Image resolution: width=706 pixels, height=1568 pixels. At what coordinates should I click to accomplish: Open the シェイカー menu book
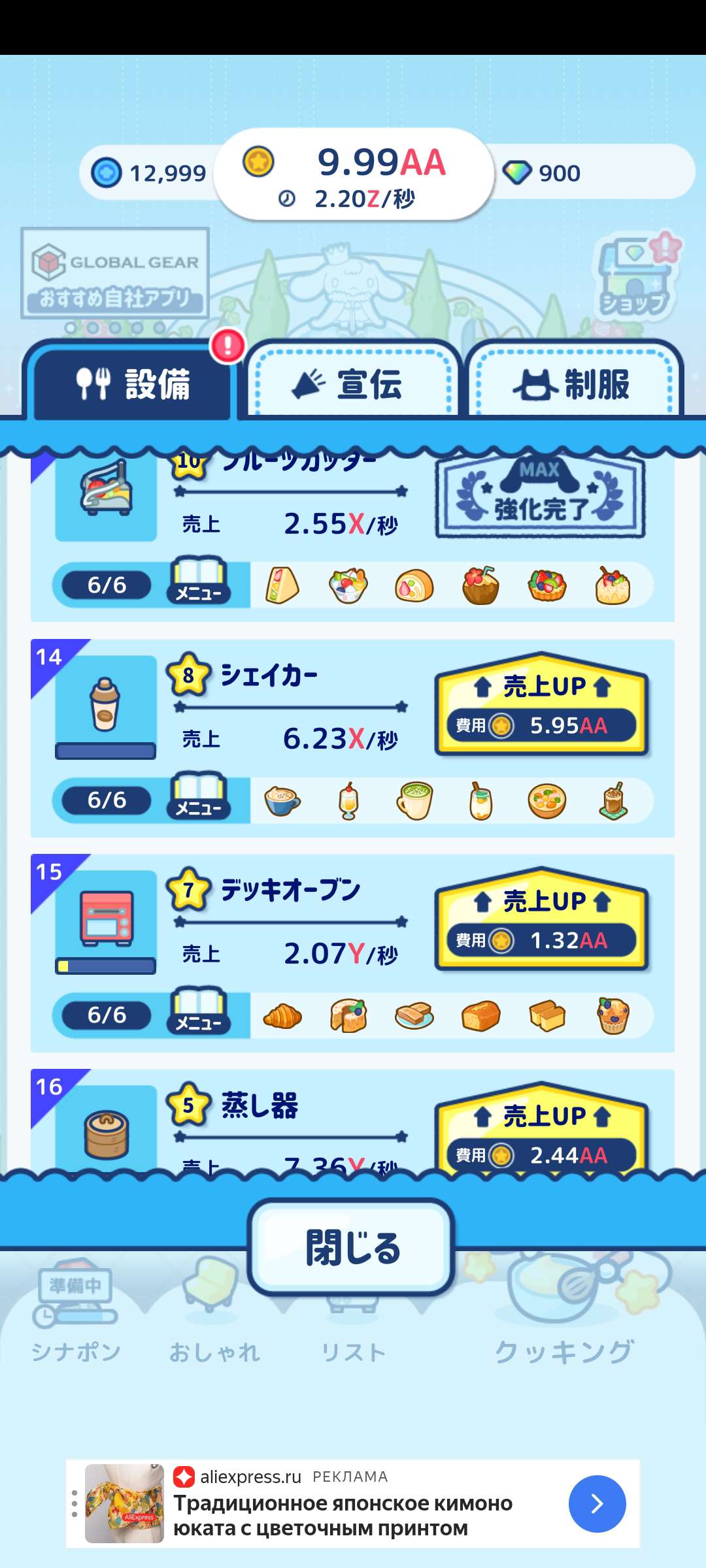tap(199, 798)
